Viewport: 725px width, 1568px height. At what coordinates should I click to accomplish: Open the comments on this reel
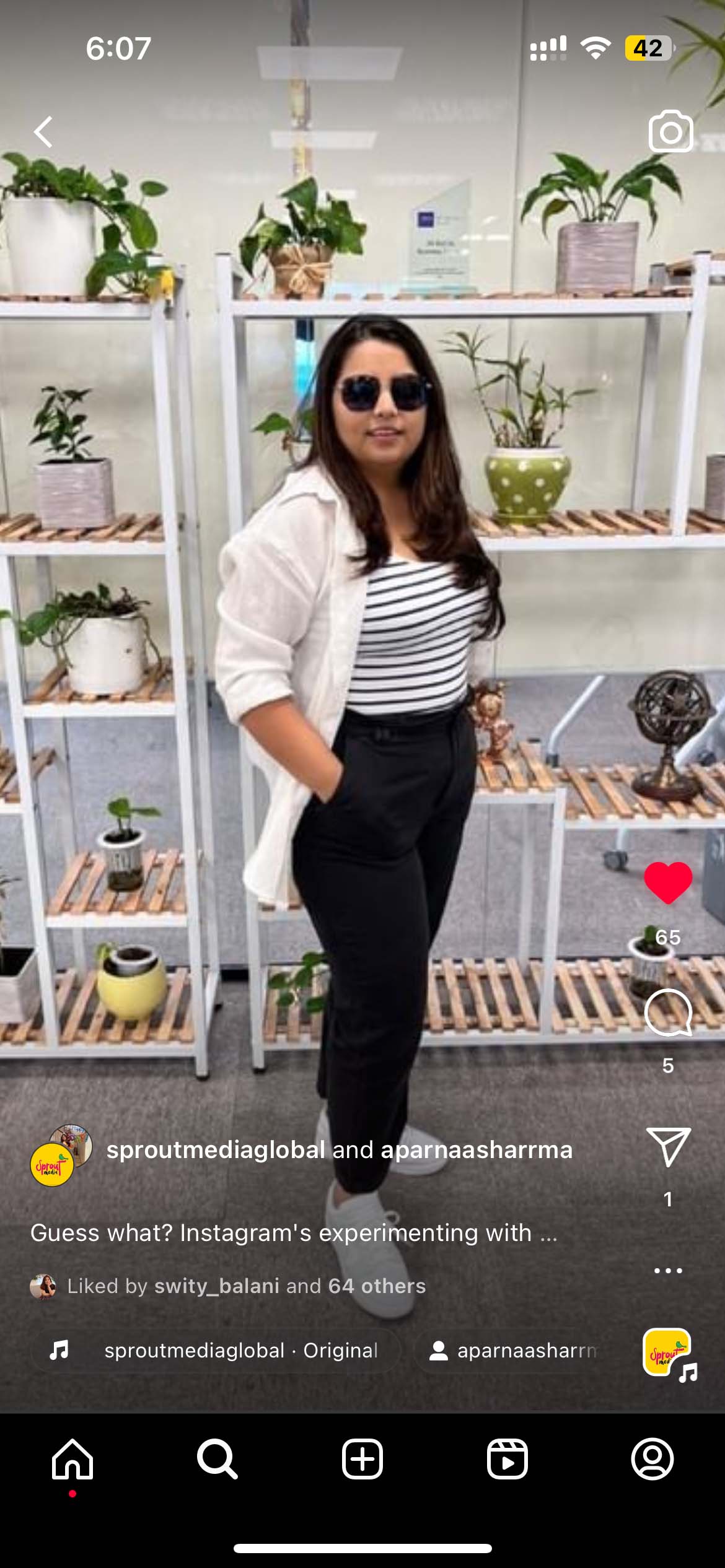pos(668,1013)
